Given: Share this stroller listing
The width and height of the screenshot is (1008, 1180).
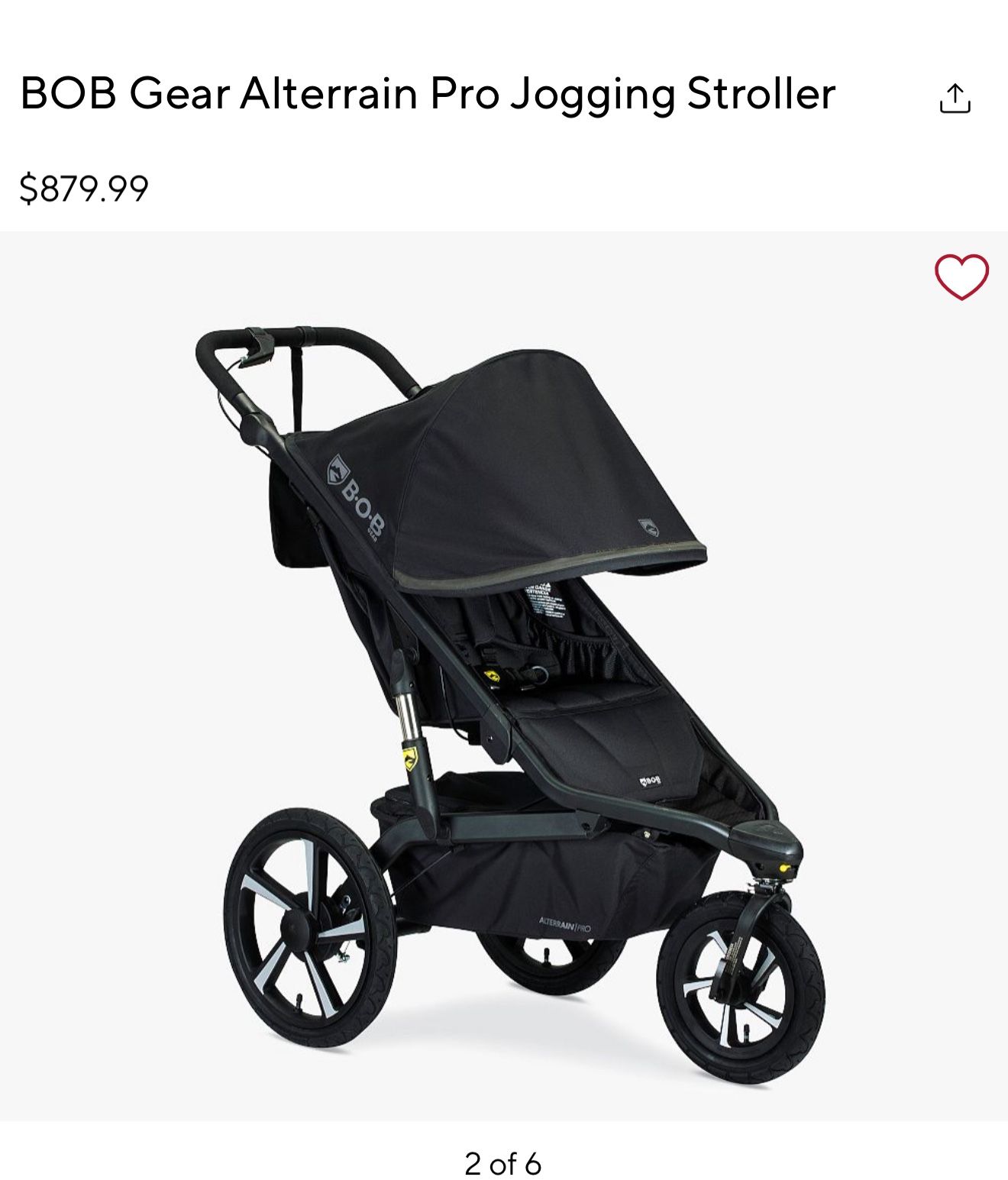Looking at the screenshot, I should point(955,99).
